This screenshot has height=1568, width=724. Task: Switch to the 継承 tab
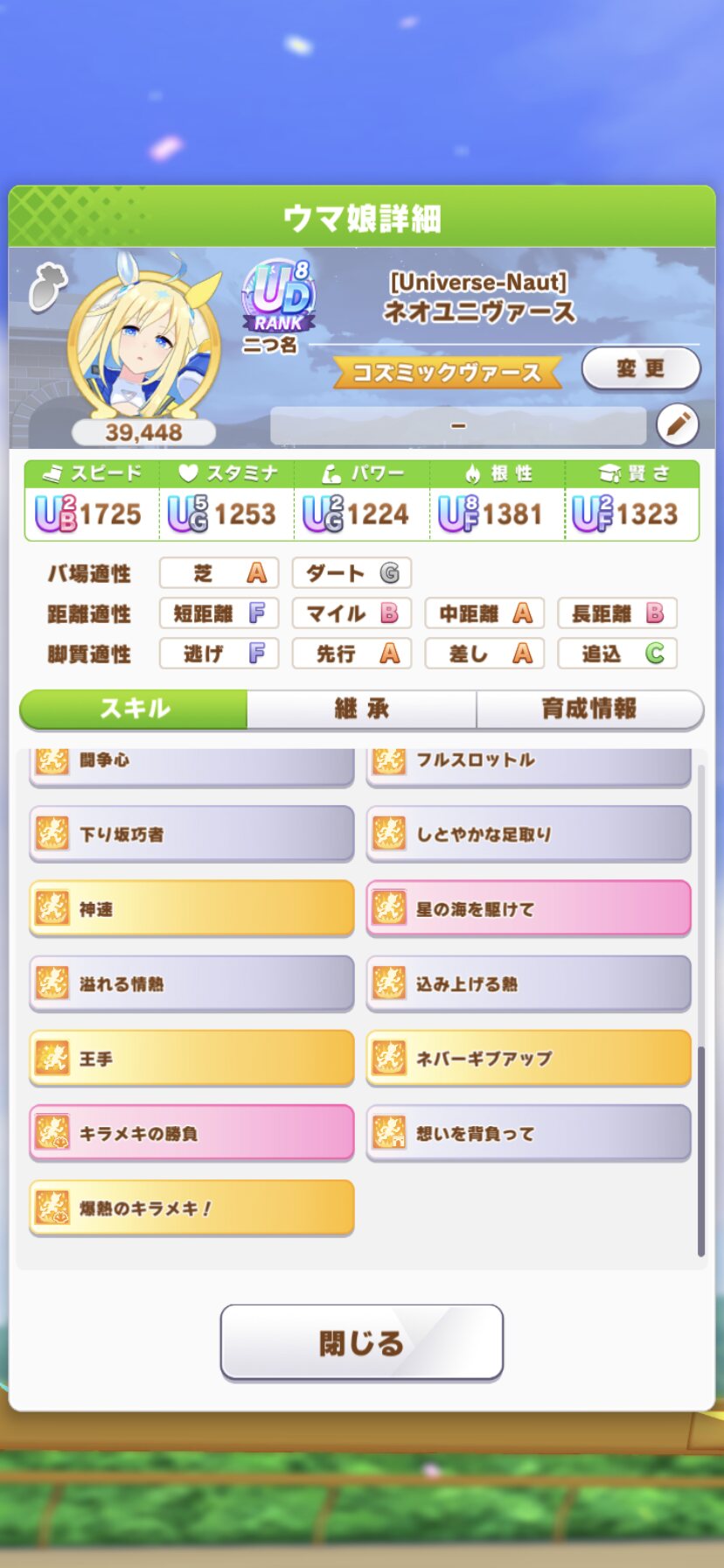click(x=361, y=709)
